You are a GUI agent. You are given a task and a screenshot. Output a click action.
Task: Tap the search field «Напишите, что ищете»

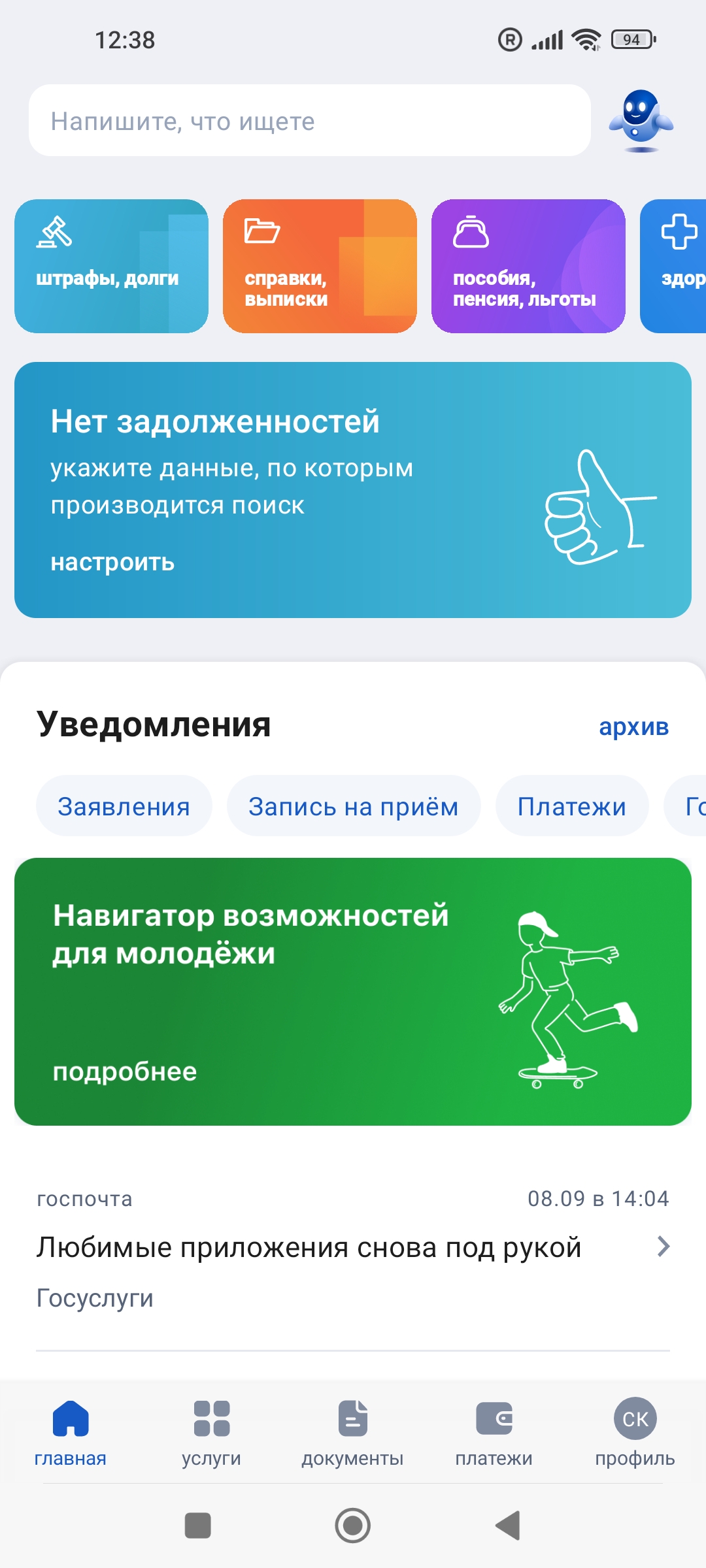(310, 121)
